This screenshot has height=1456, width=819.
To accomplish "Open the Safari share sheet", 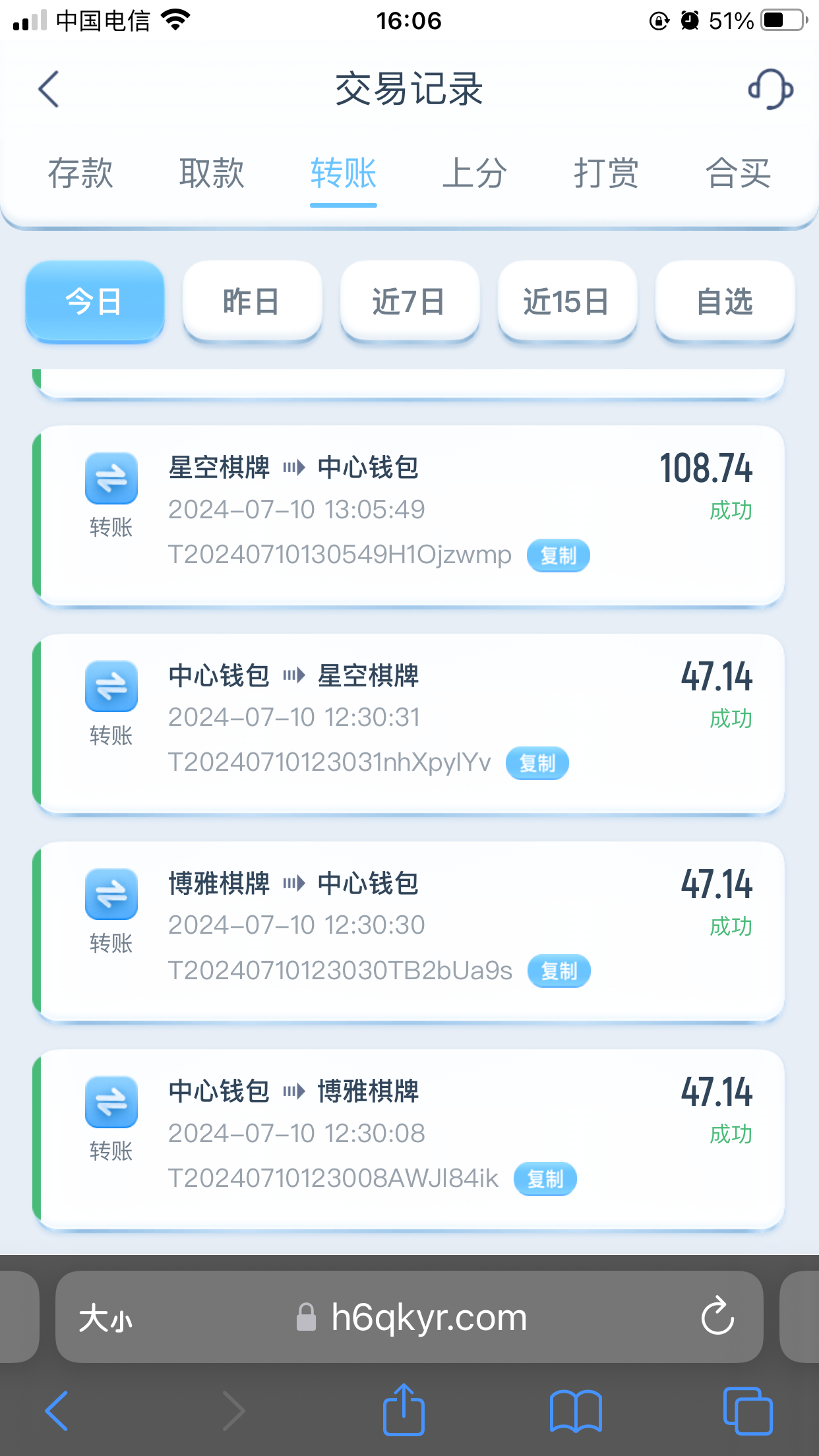I will [x=404, y=1410].
